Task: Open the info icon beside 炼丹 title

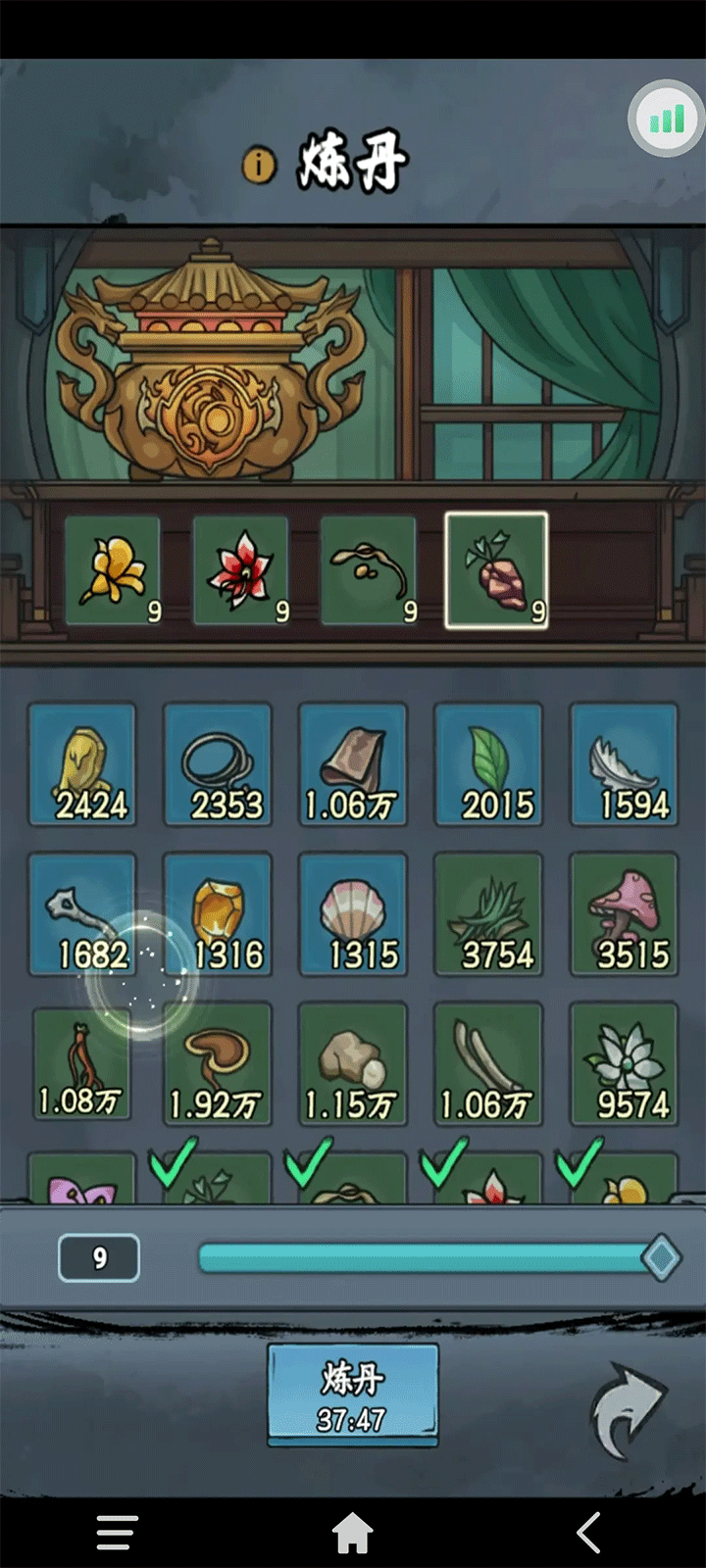Action: click(x=258, y=164)
